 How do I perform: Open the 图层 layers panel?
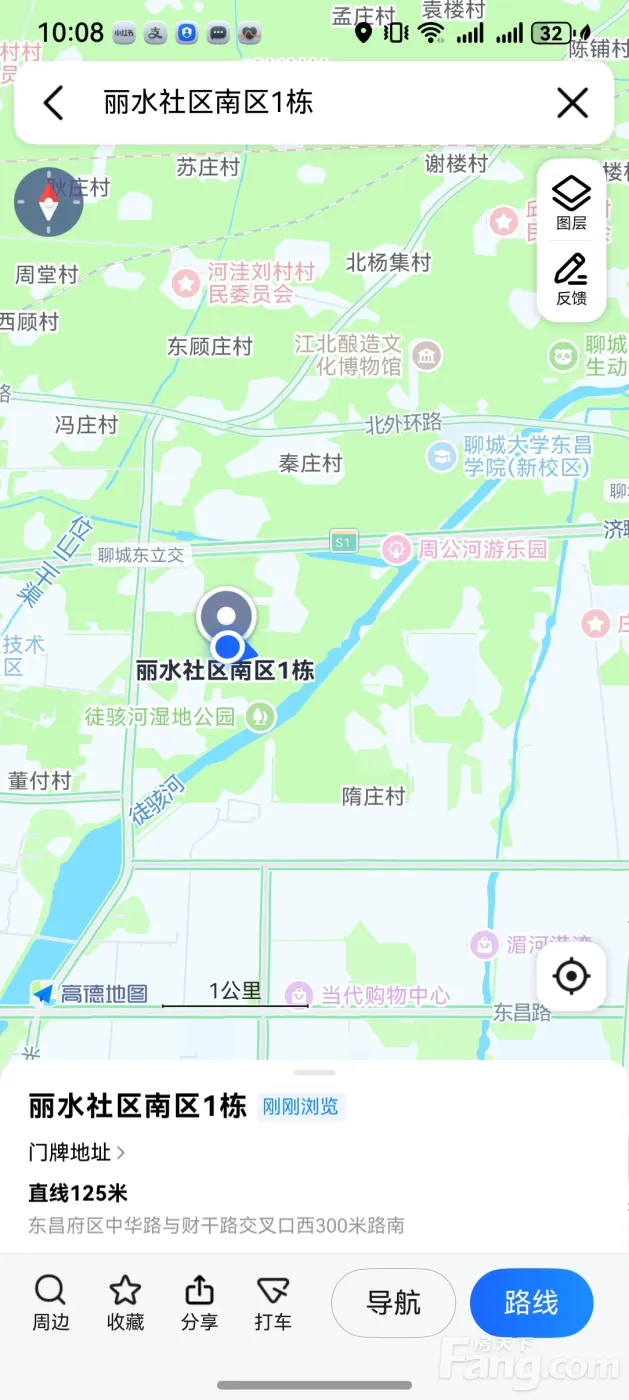(572, 203)
